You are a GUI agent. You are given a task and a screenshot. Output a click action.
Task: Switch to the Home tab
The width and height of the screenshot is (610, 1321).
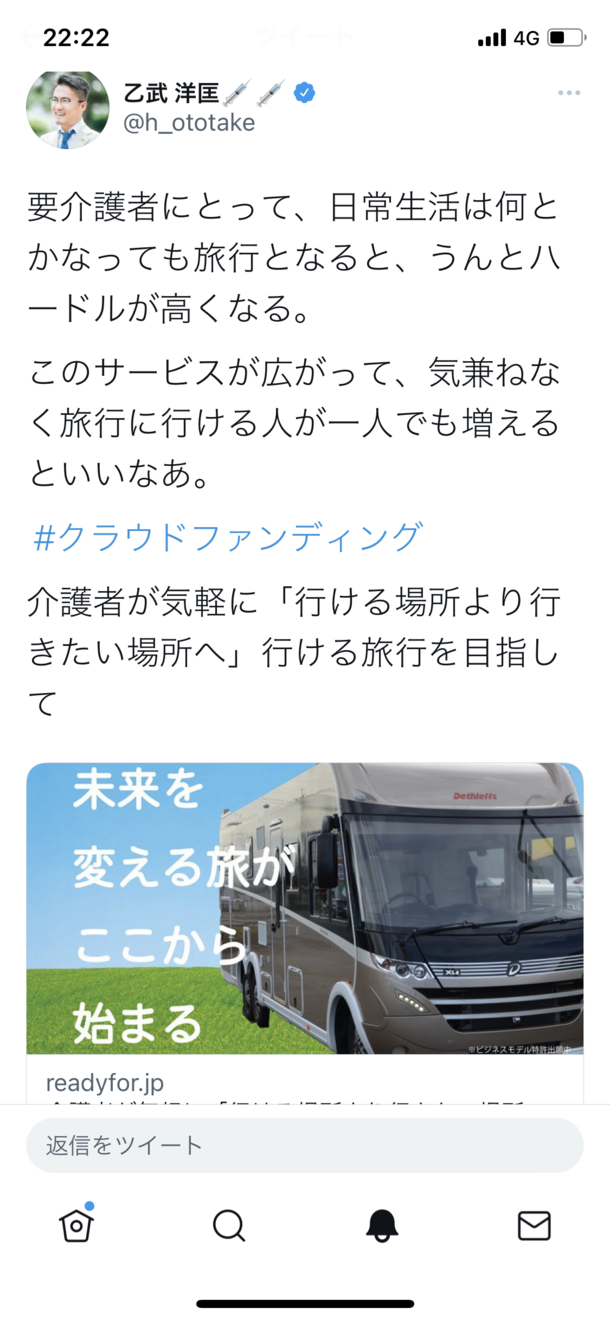pyautogui.click(x=77, y=1224)
